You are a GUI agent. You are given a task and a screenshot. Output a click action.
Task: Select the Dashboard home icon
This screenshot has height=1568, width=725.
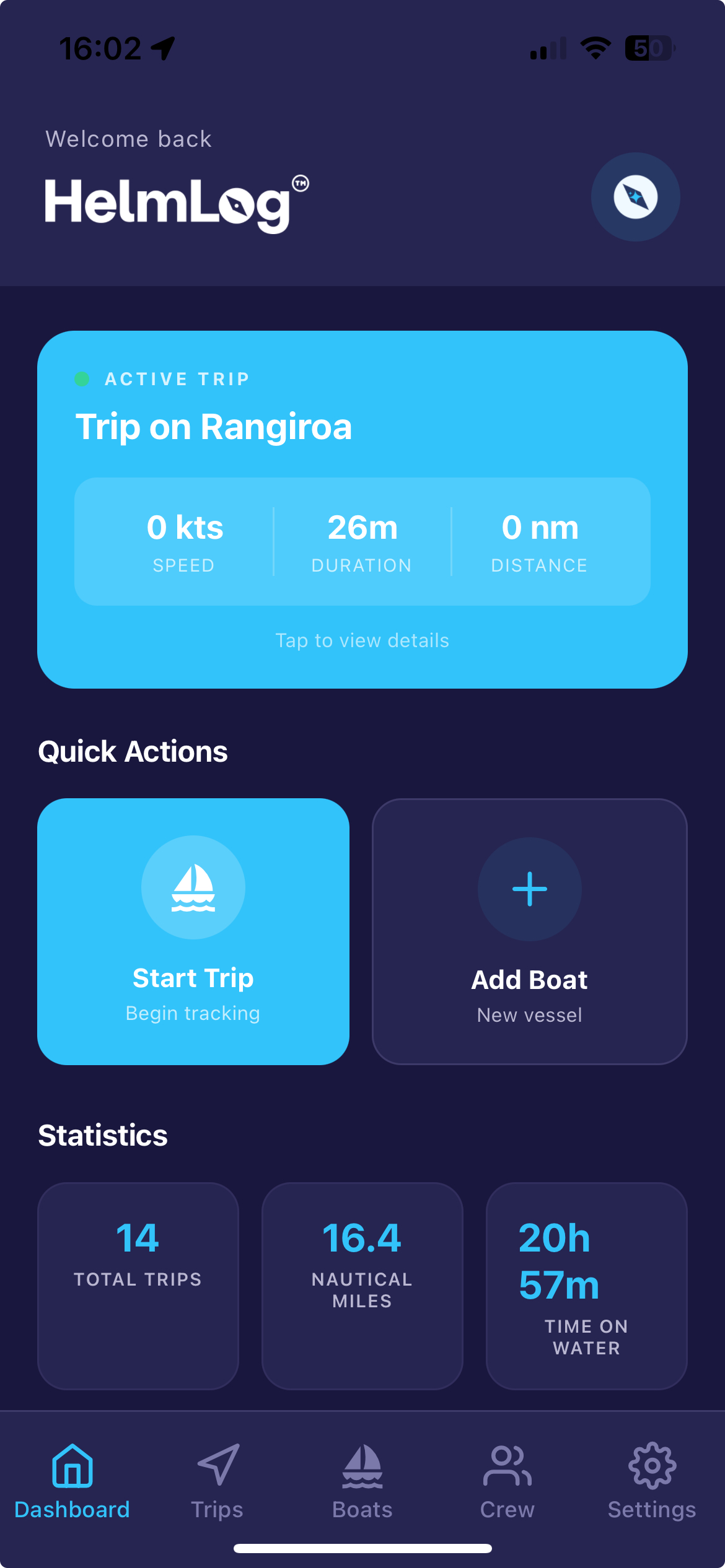[72, 1468]
